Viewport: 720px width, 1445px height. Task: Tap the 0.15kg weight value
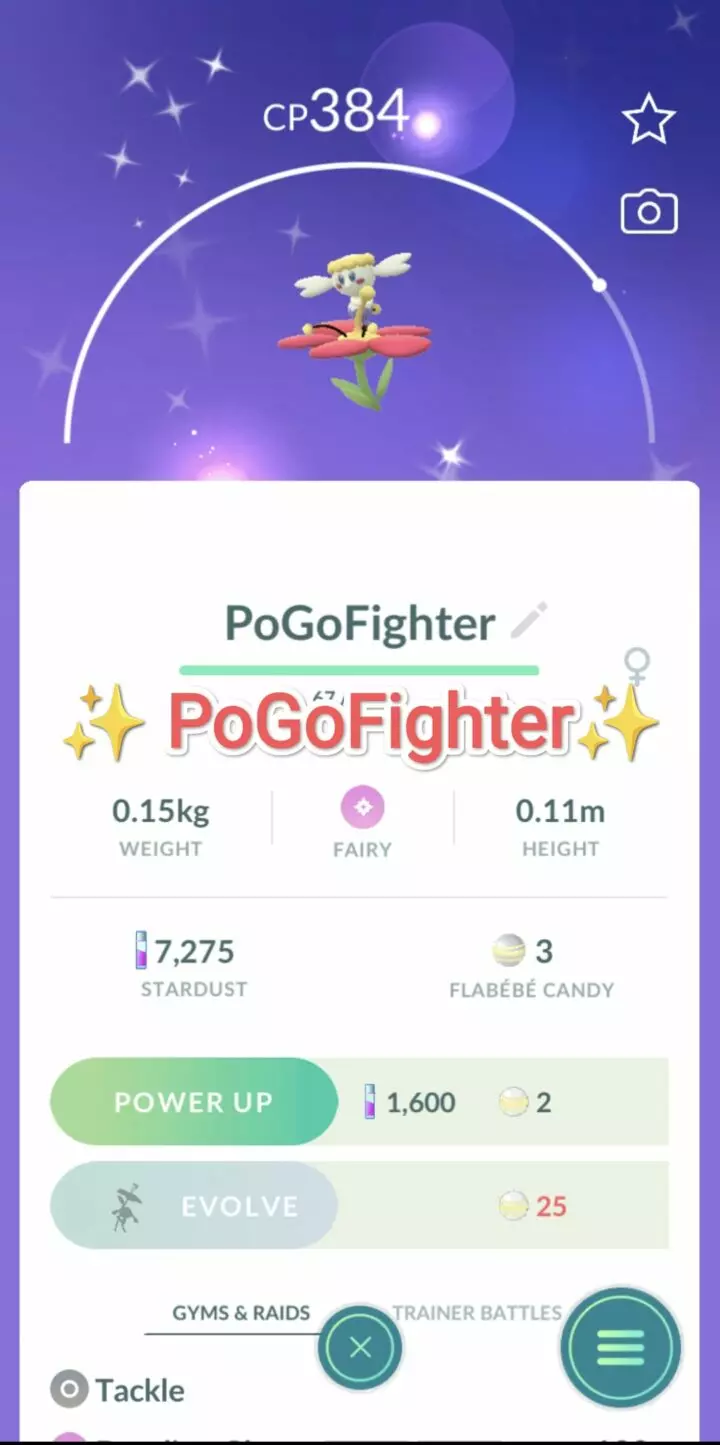tap(160, 811)
